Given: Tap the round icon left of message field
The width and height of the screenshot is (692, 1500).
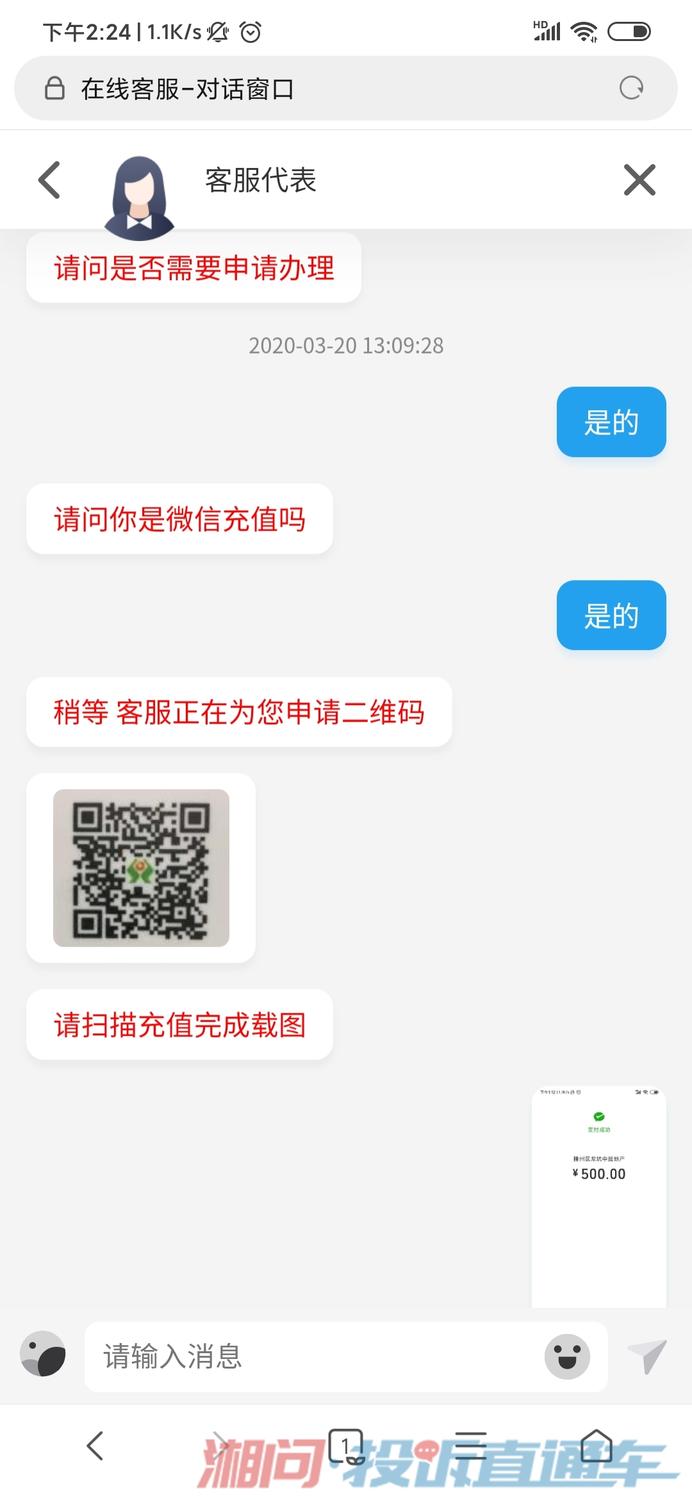Looking at the screenshot, I should [x=43, y=1356].
